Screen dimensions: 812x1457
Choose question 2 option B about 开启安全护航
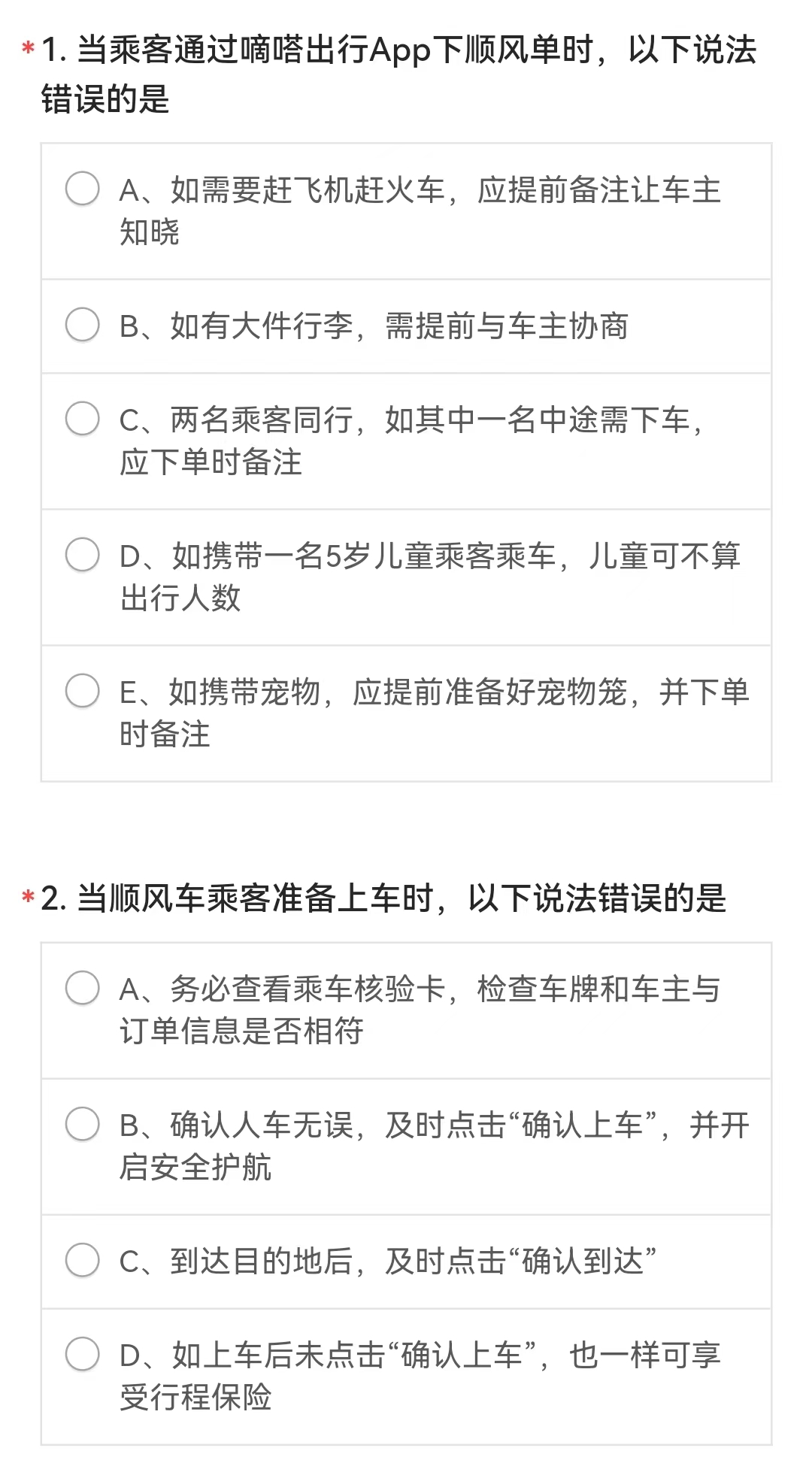pos(83,1124)
